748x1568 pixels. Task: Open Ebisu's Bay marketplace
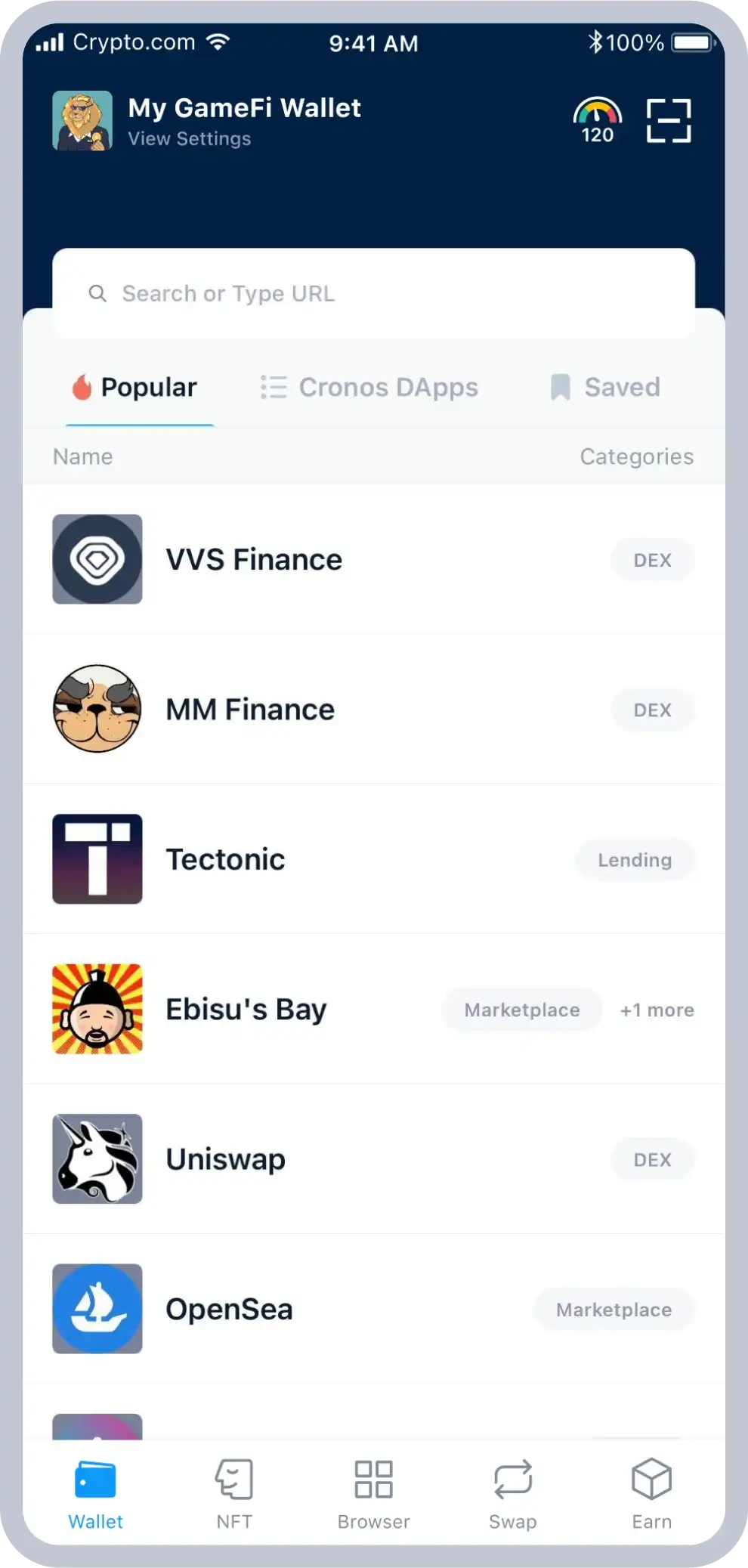click(246, 1010)
